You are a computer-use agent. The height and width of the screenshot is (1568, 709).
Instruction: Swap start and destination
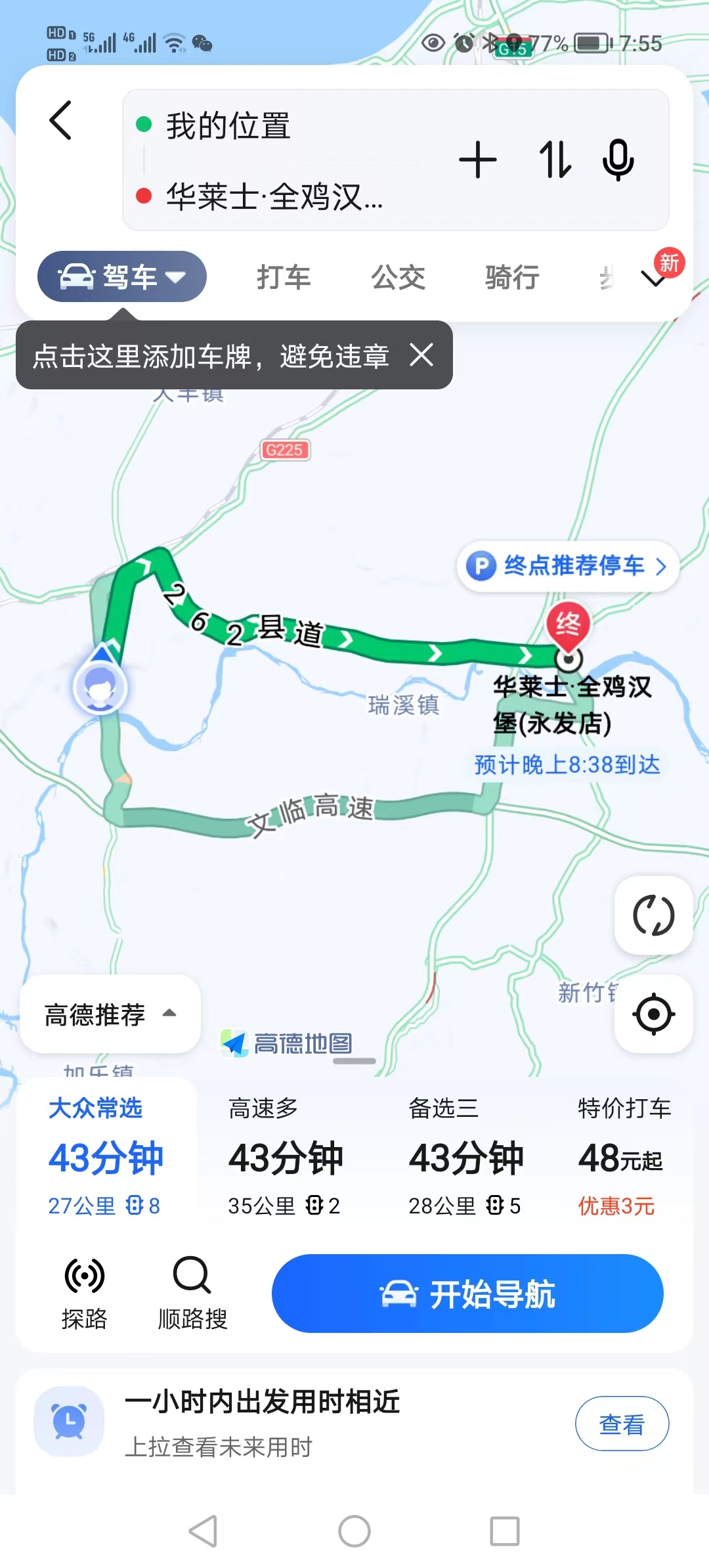pos(555,160)
